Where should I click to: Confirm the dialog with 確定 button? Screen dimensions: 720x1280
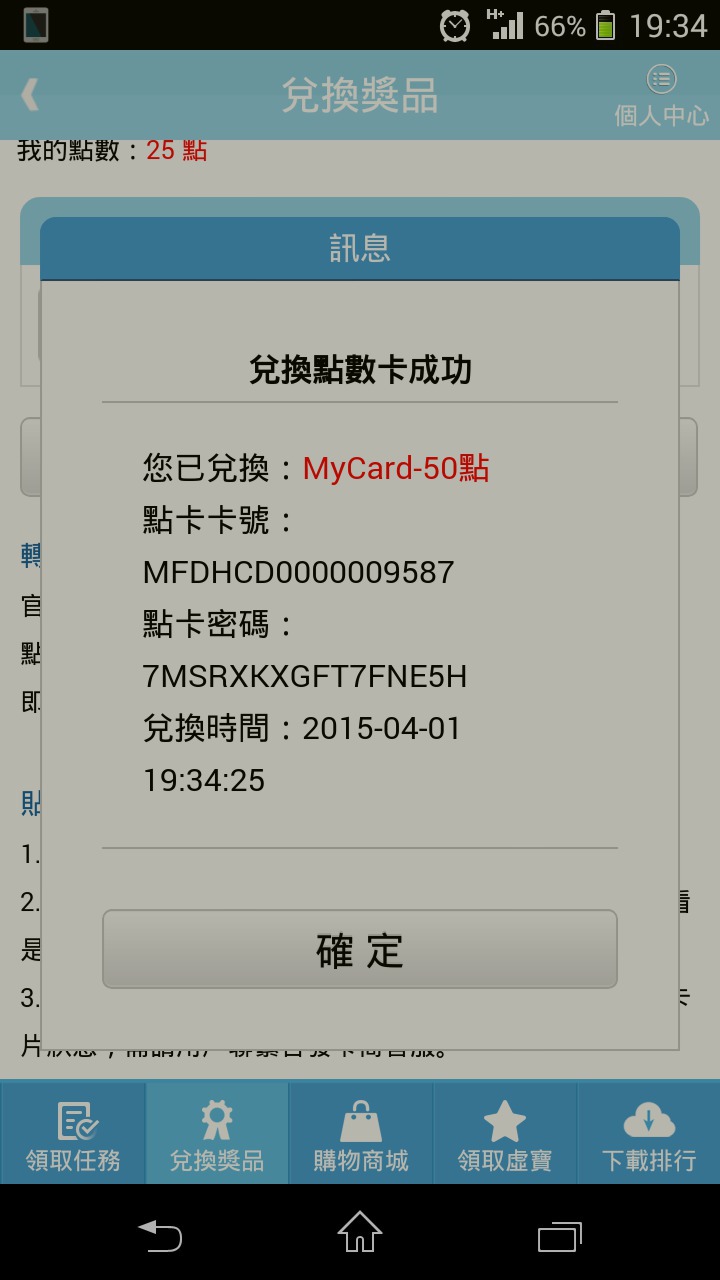tap(360, 949)
